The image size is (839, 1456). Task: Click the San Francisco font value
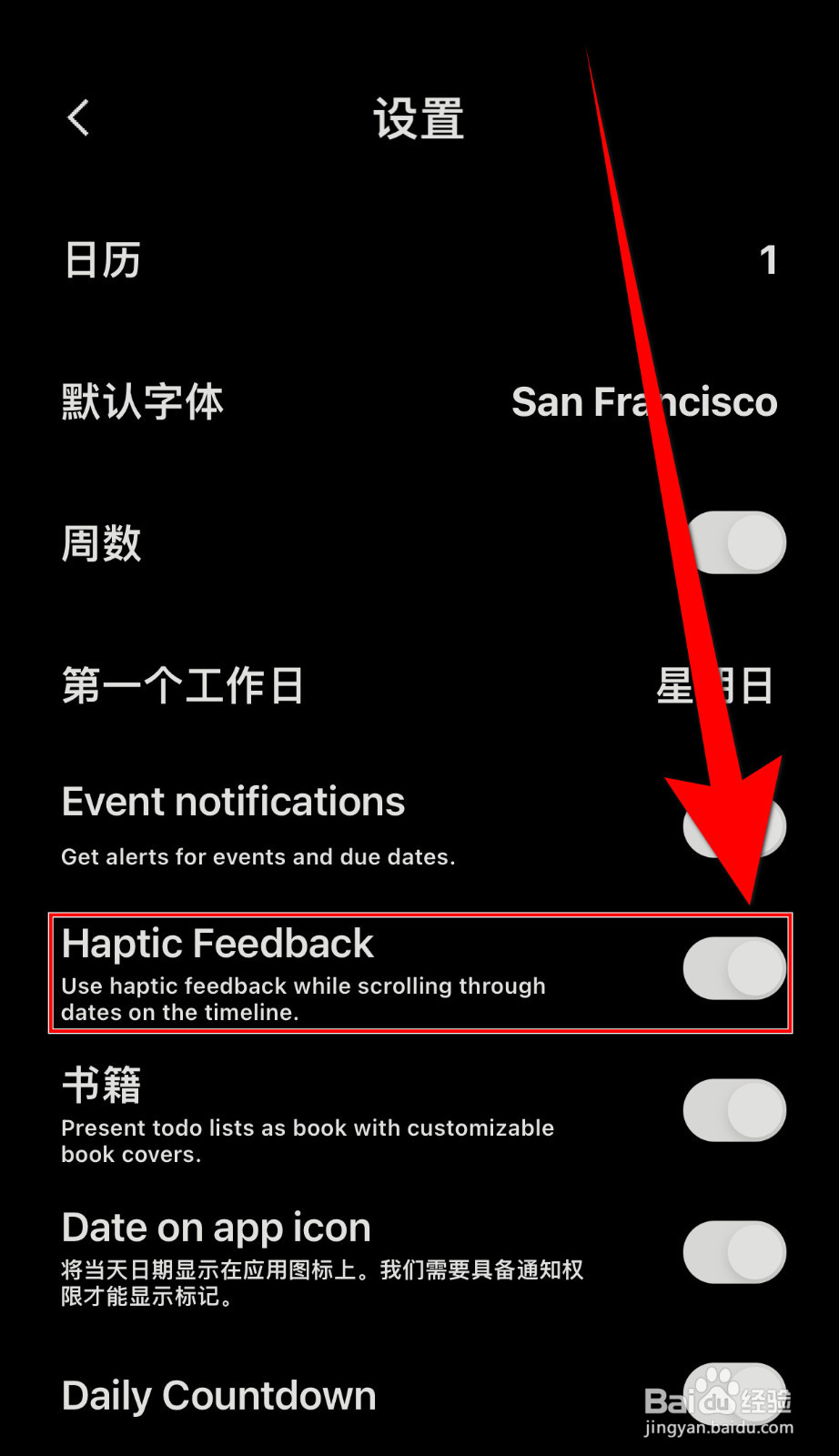(x=644, y=402)
